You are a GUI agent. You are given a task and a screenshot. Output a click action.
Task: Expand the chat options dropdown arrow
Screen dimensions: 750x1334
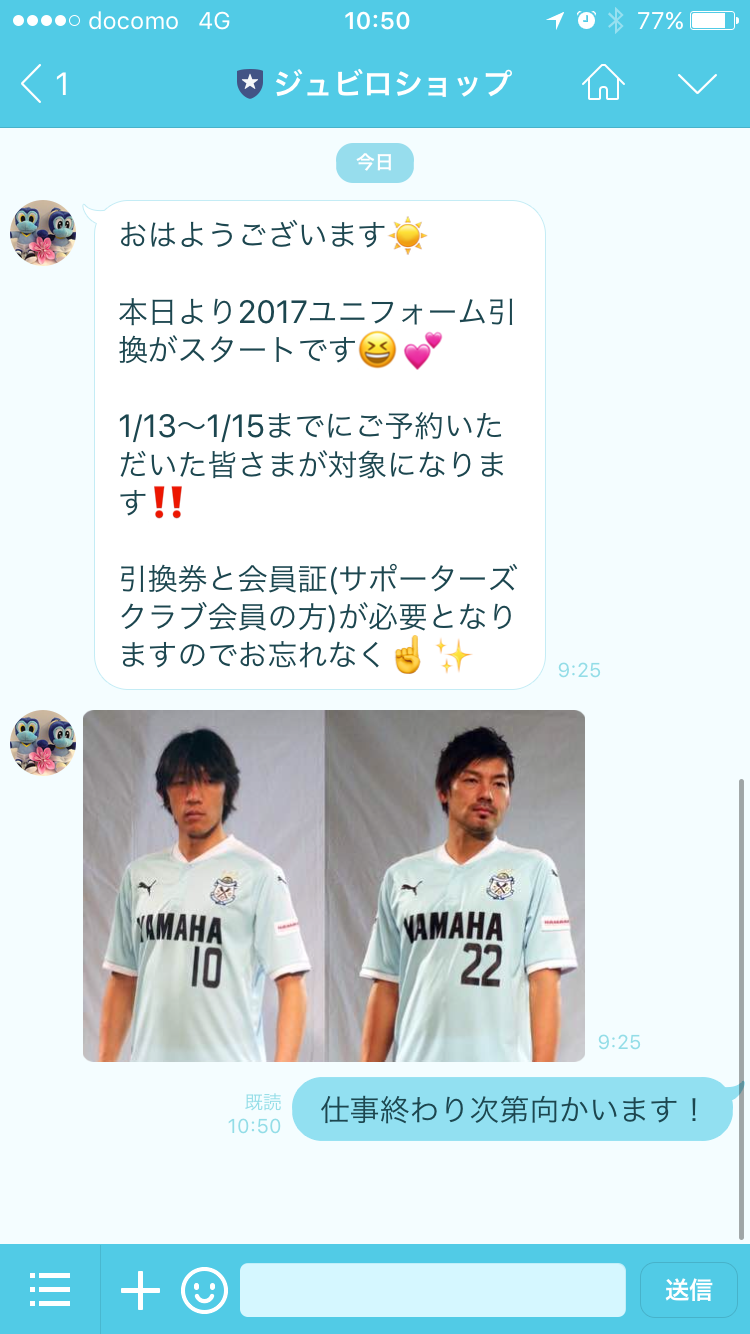pyautogui.click(x=698, y=83)
